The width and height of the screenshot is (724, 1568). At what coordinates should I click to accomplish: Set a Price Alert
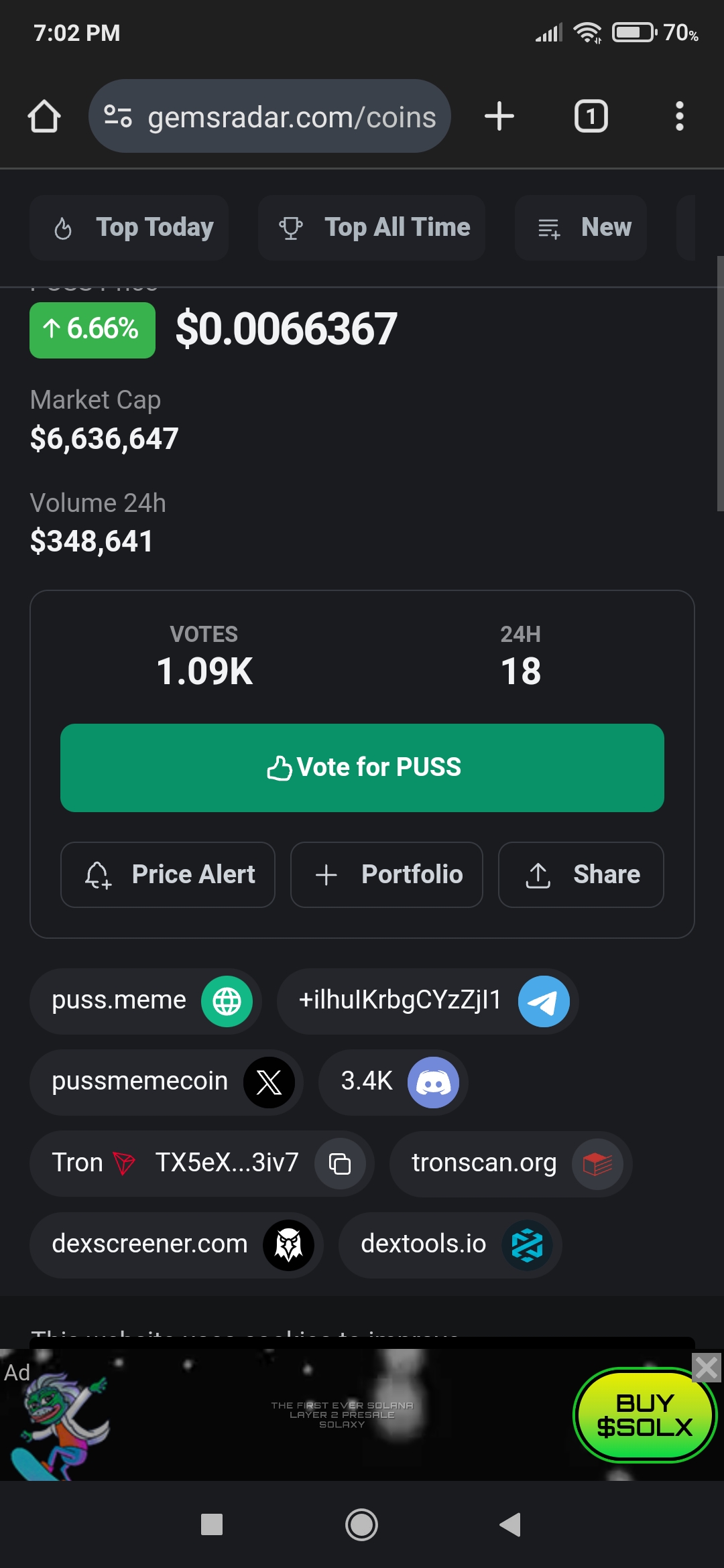point(168,875)
